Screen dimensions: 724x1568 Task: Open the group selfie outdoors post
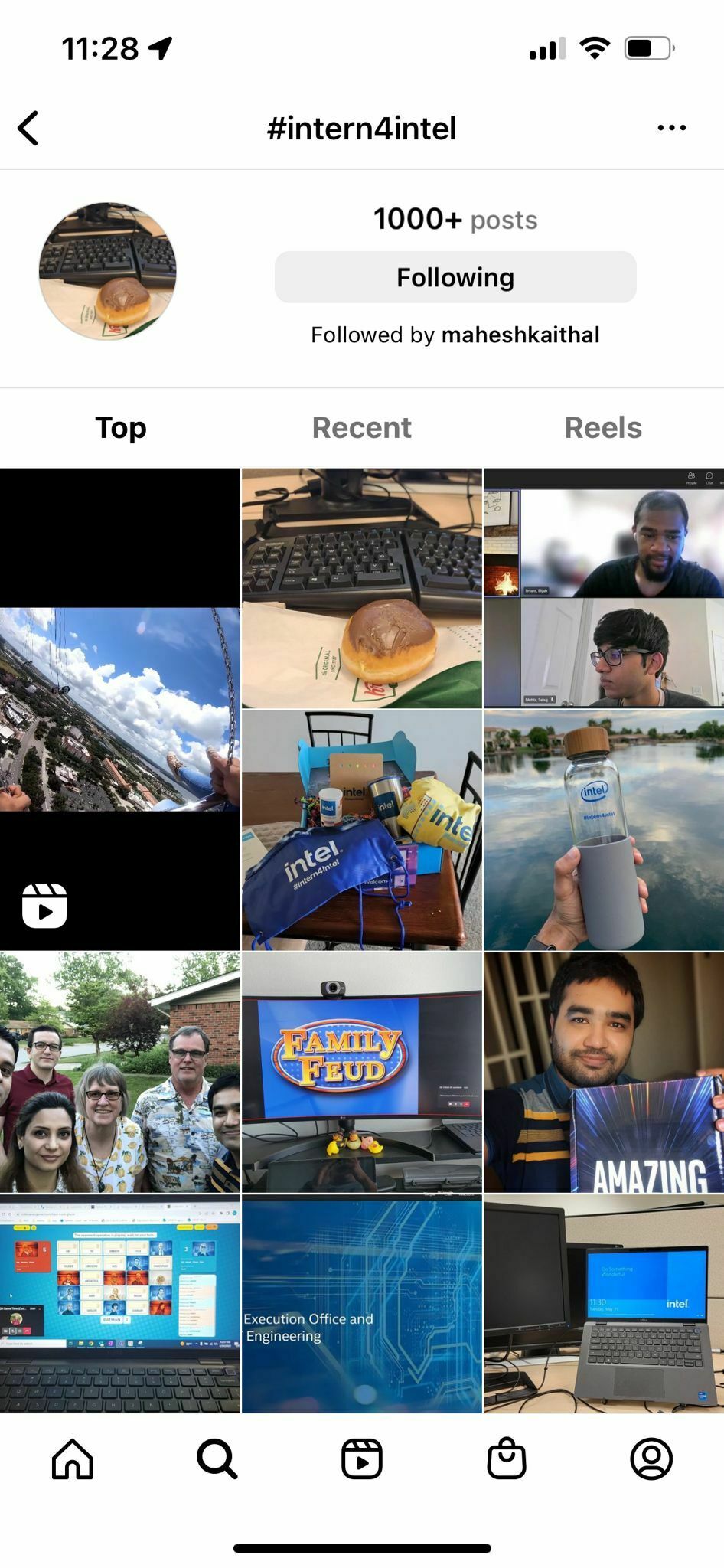coord(119,1072)
